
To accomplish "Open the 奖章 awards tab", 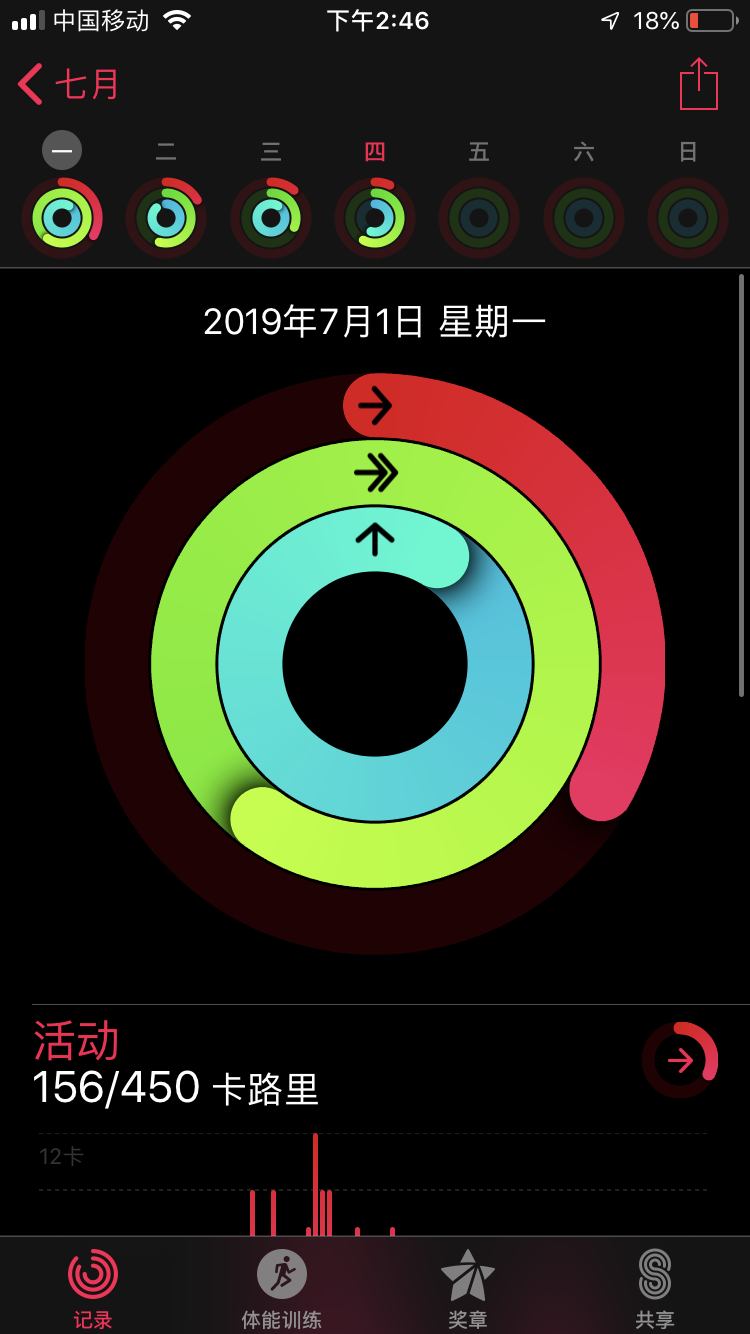I will [468, 1286].
